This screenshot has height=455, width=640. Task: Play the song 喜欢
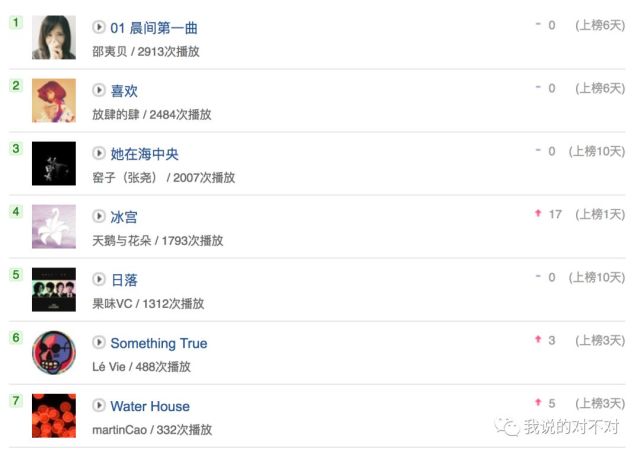pos(98,90)
